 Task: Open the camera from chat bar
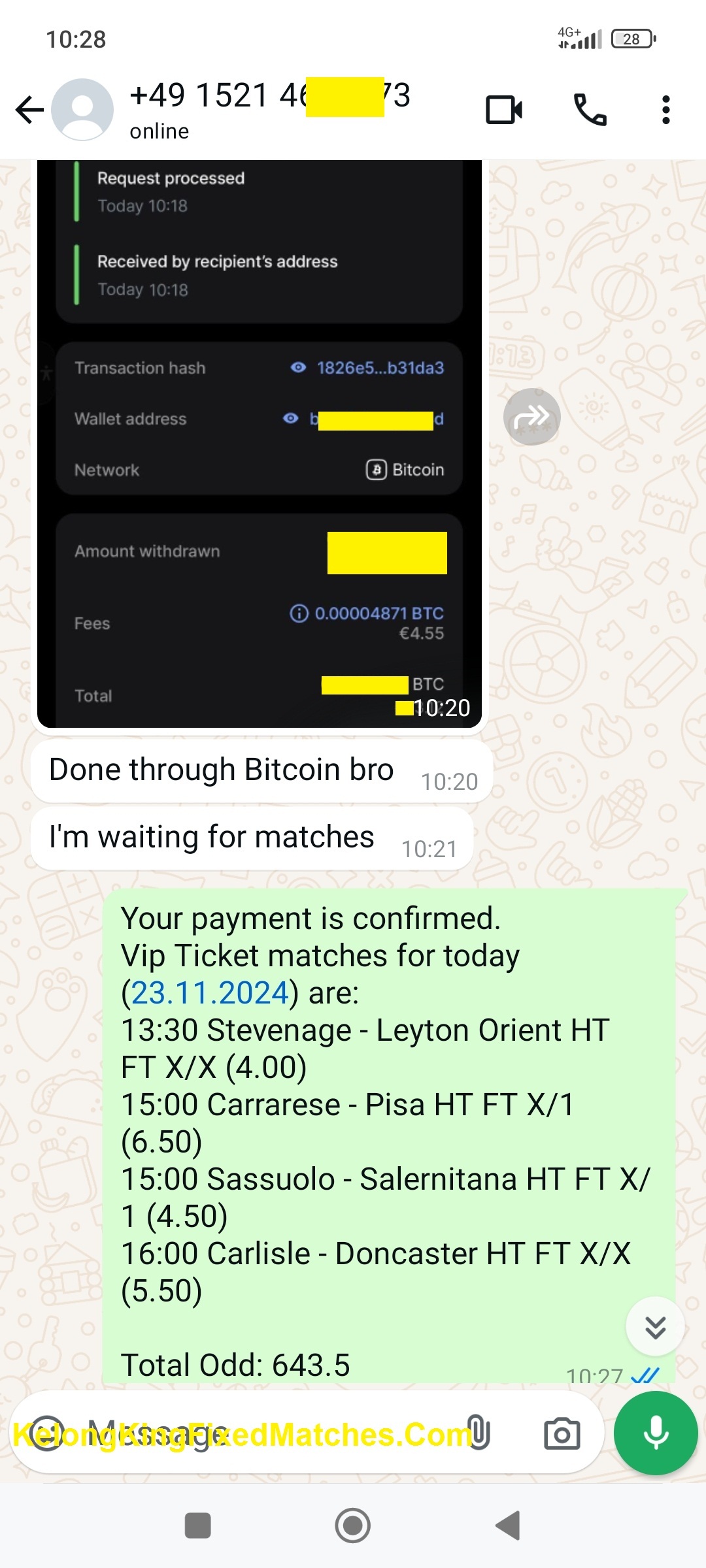click(x=562, y=1433)
